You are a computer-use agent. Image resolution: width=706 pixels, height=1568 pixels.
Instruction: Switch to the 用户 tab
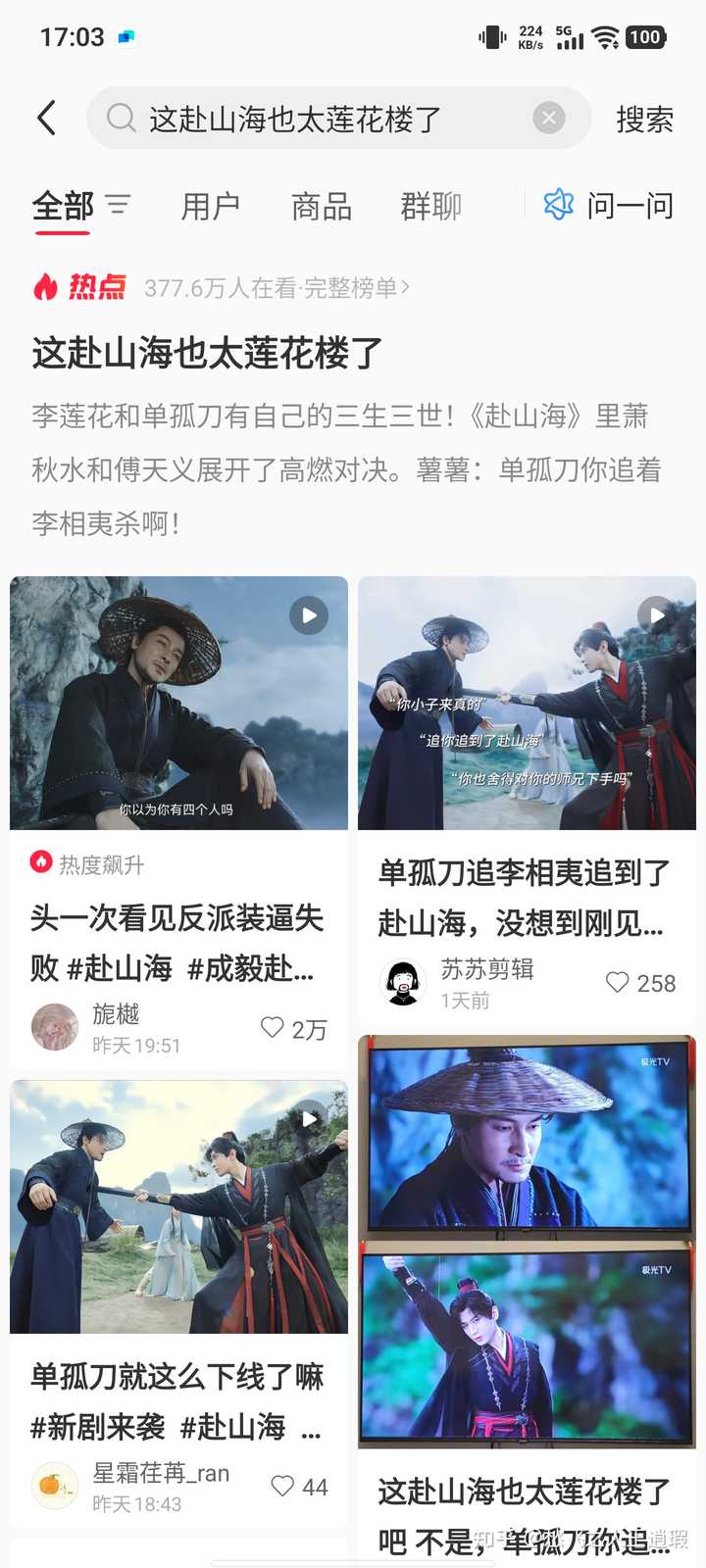[211, 207]
